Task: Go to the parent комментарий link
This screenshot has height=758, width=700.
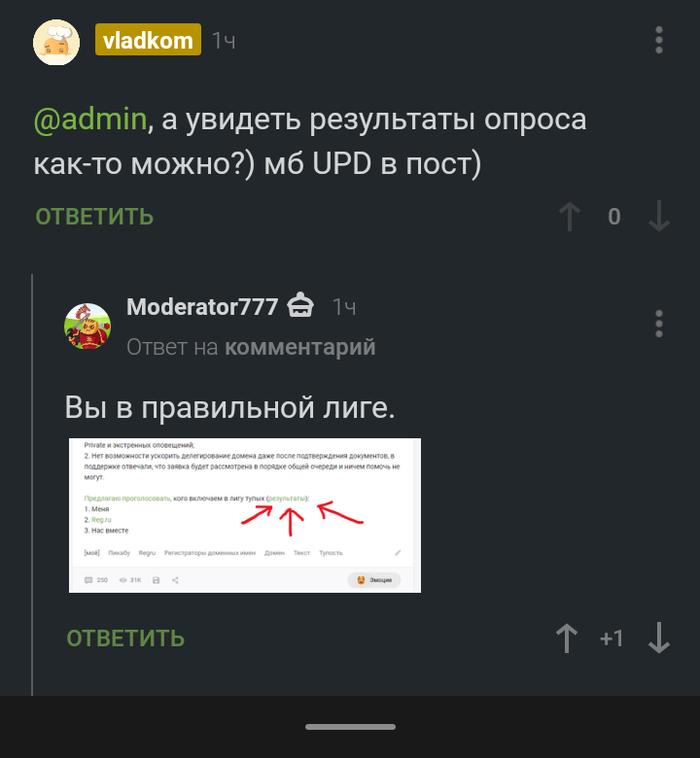Action: click(x=300, y=347)
